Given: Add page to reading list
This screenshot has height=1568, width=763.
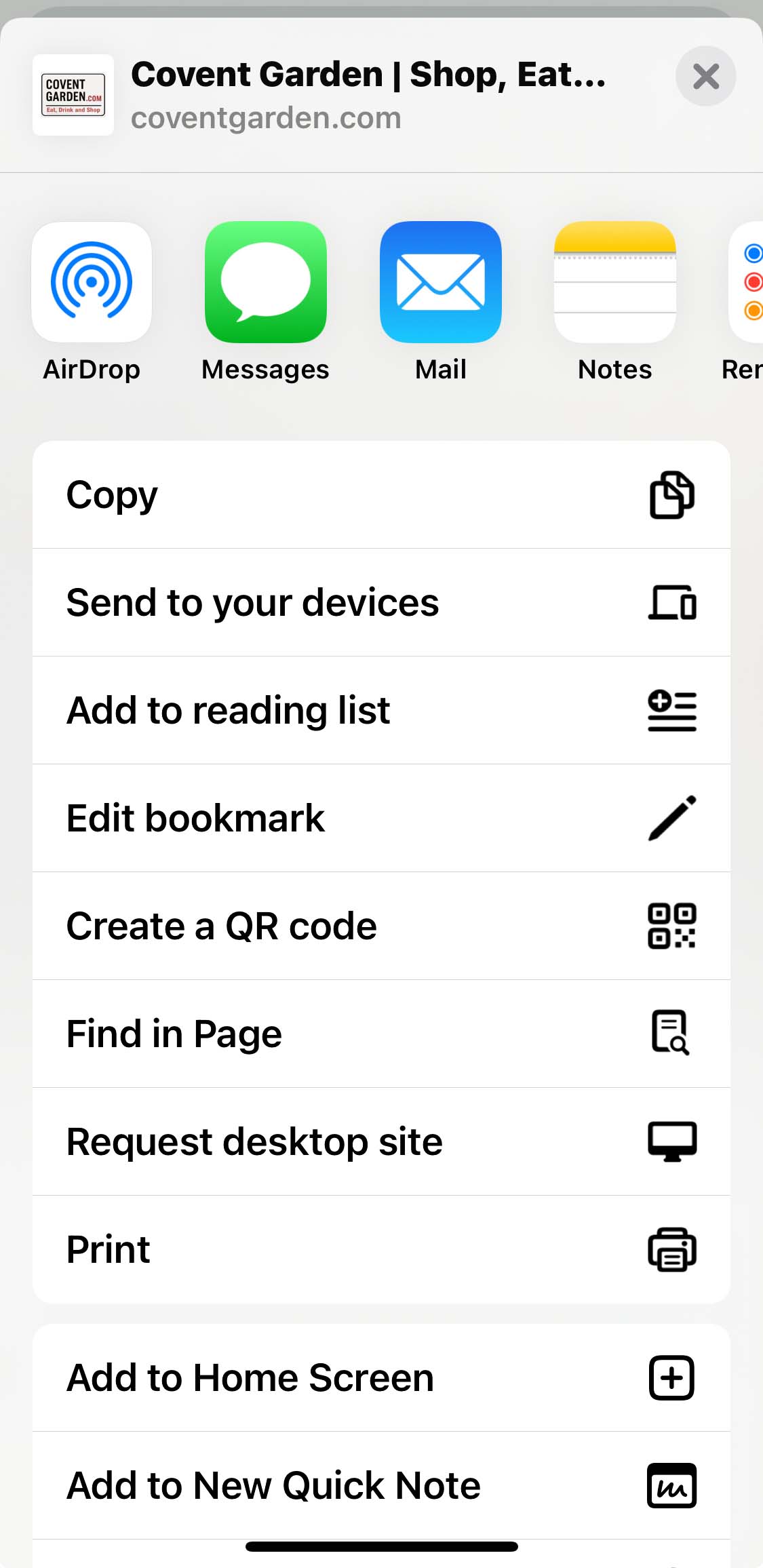Looking at the screenshot, I should tap(381, 710).
